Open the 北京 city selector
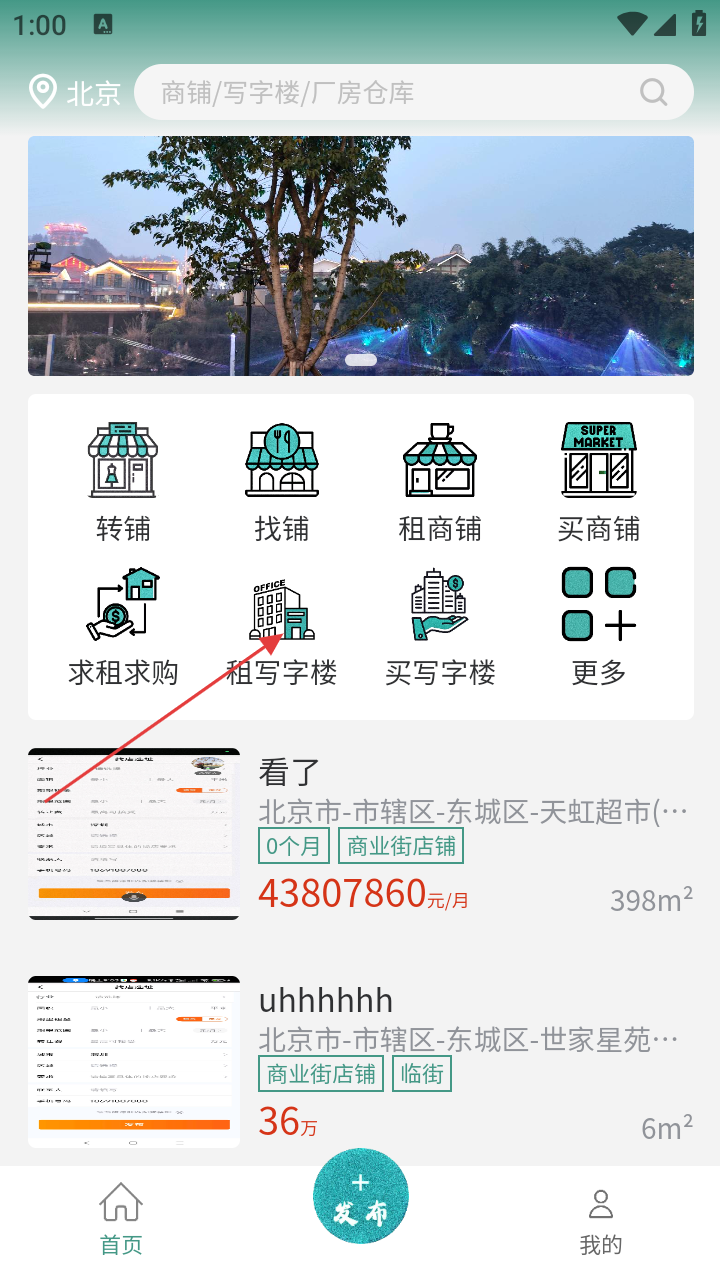 point(74,93)
